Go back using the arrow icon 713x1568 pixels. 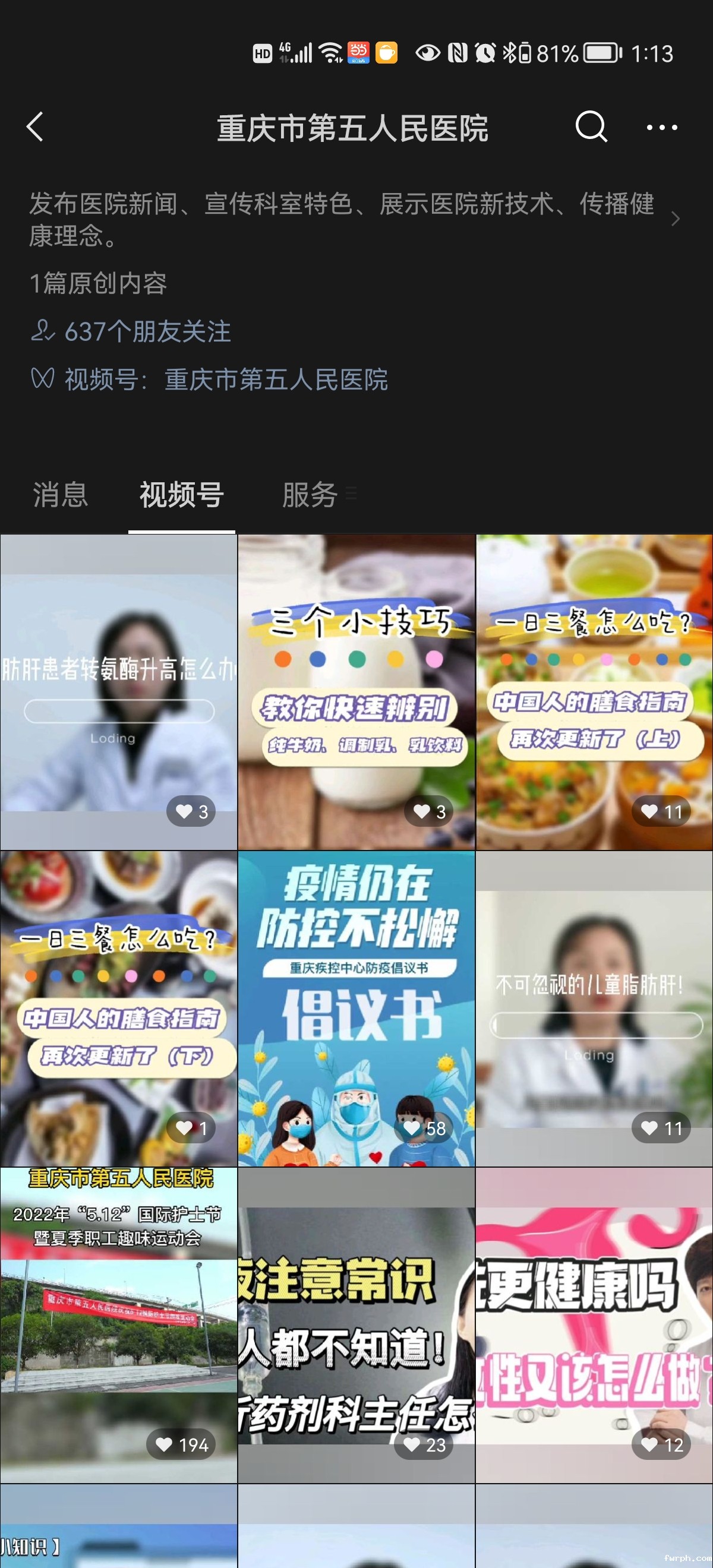(35, 127)
